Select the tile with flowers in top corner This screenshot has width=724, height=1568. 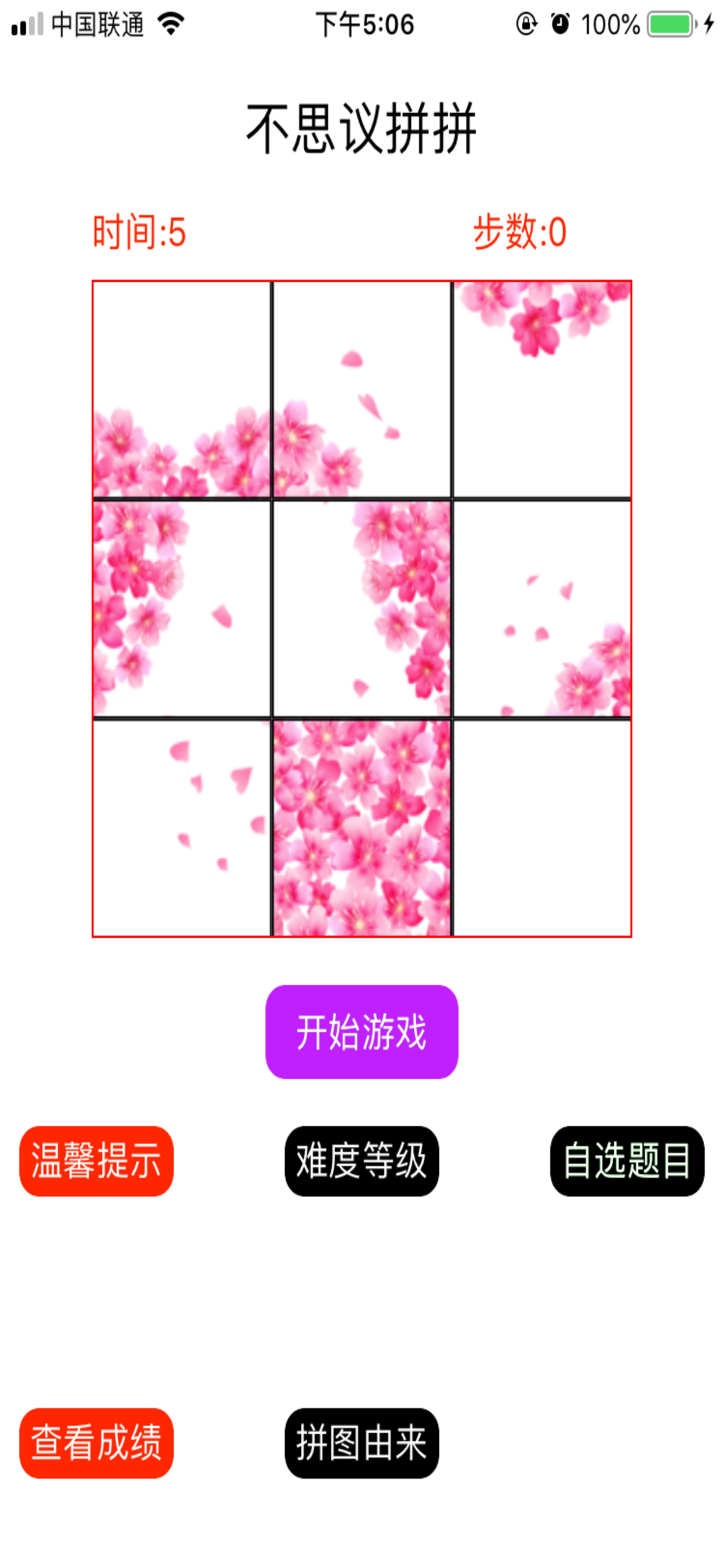542,390
